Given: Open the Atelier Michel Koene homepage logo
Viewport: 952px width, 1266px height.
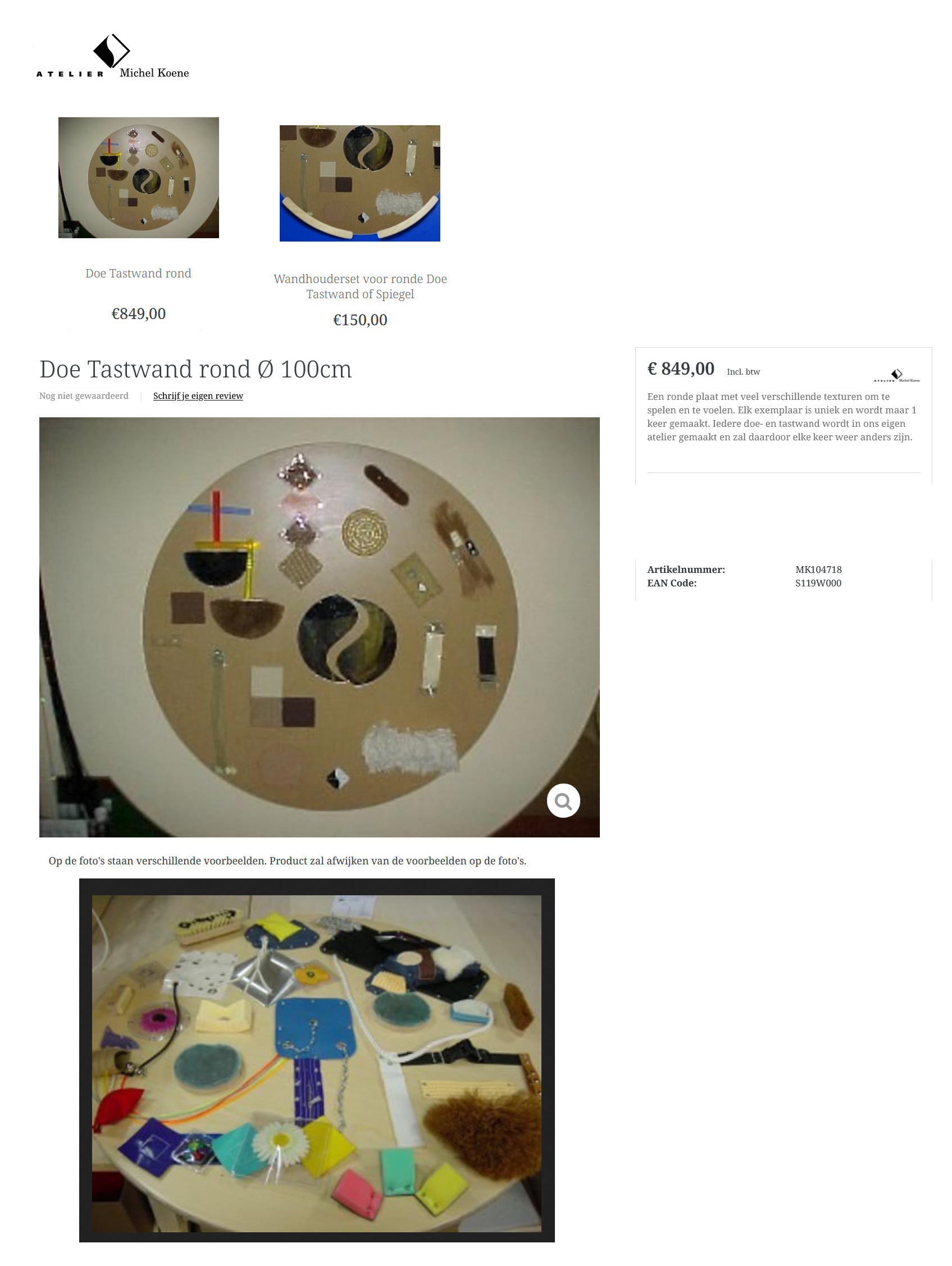Looking at the screenshot, I should click(113, 57).
